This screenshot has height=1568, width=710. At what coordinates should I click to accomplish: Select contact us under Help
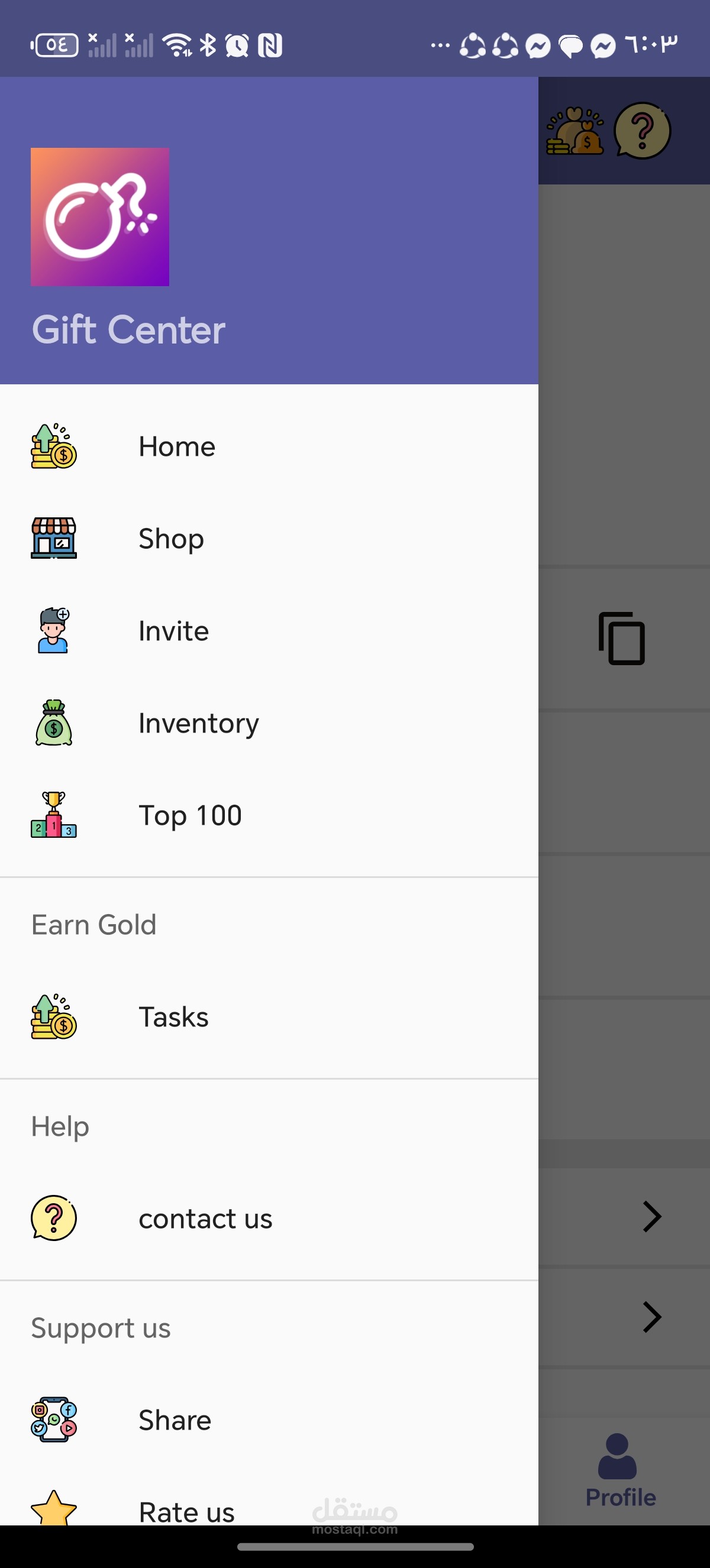click(205, 1219)
